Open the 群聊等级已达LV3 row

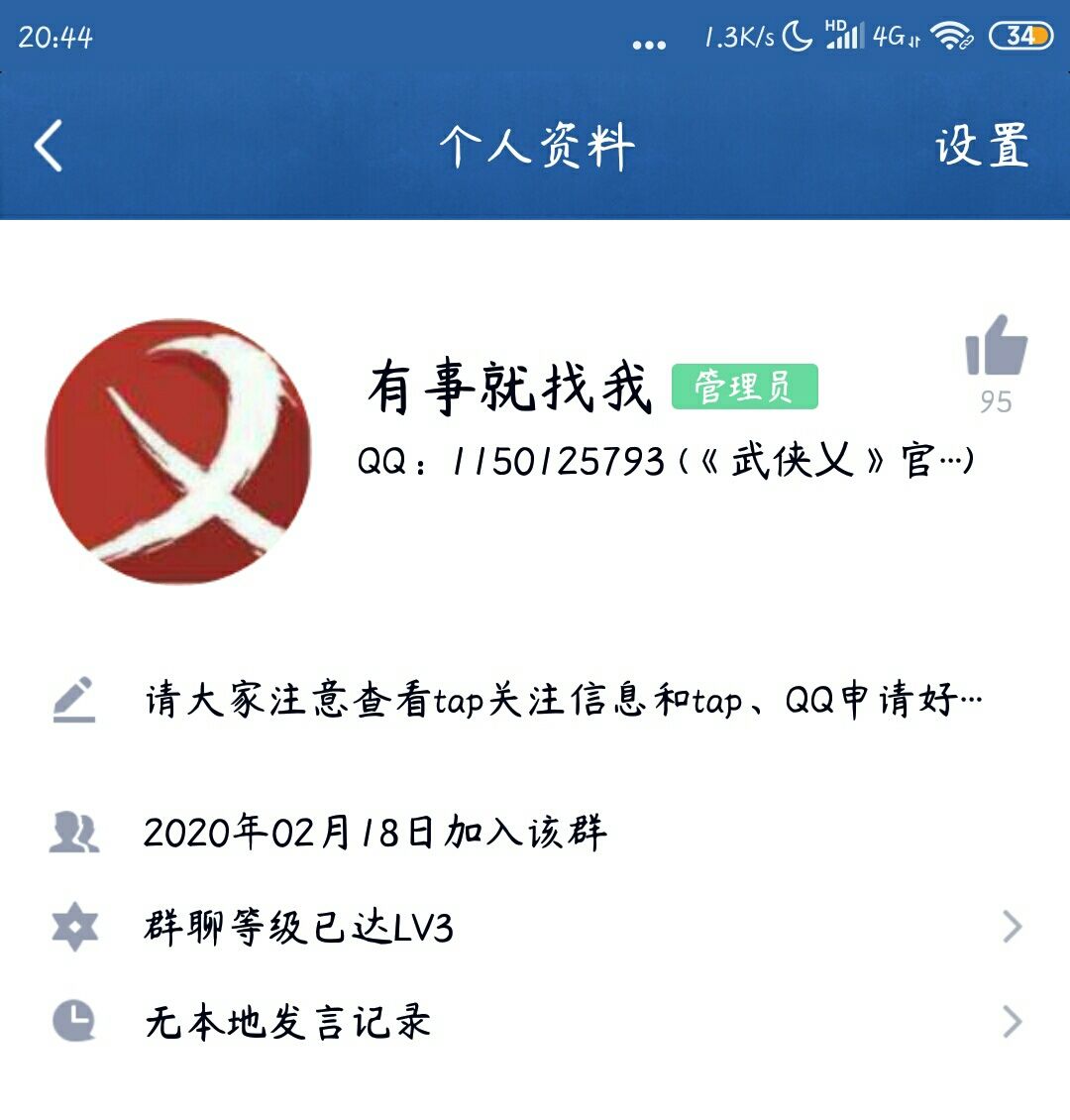point(535,928)
